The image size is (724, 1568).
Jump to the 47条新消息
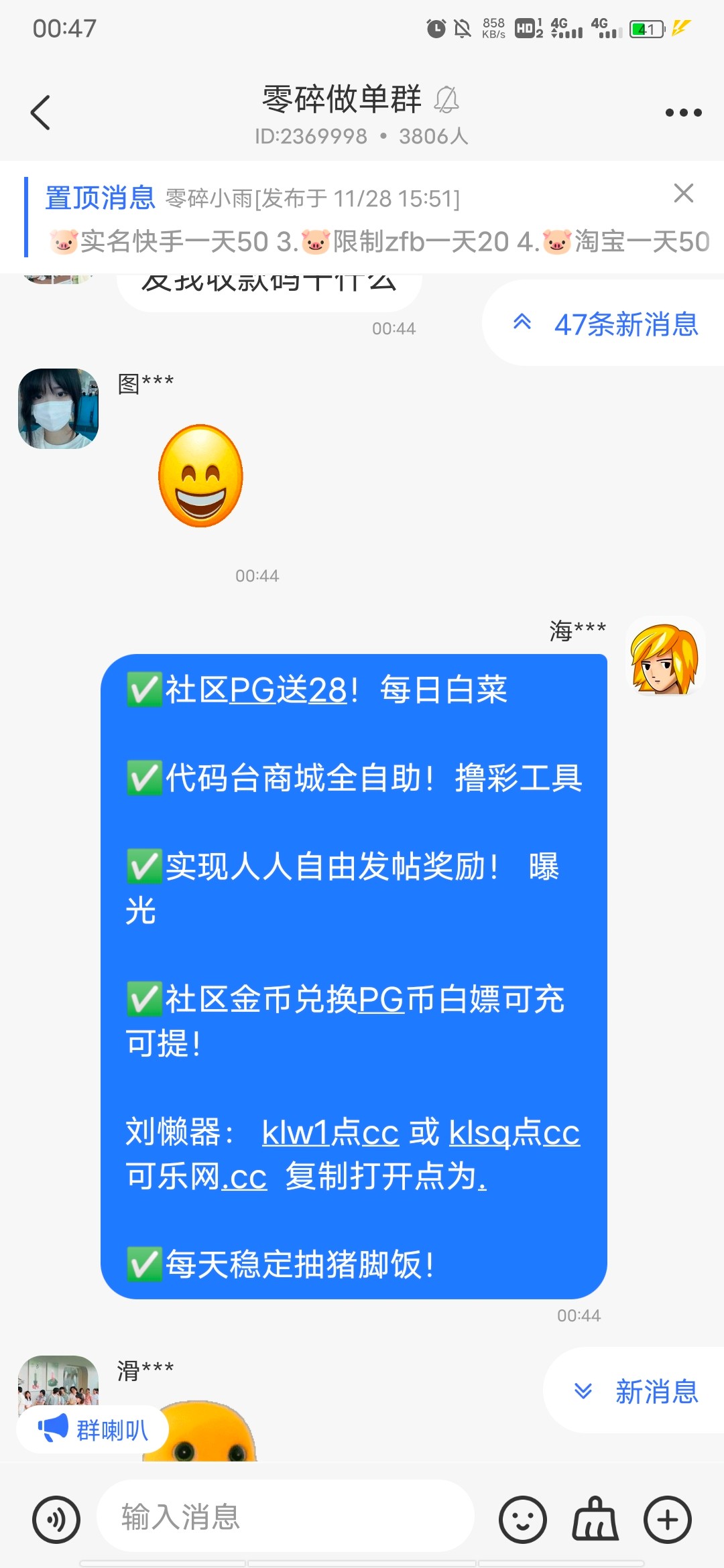607,324
